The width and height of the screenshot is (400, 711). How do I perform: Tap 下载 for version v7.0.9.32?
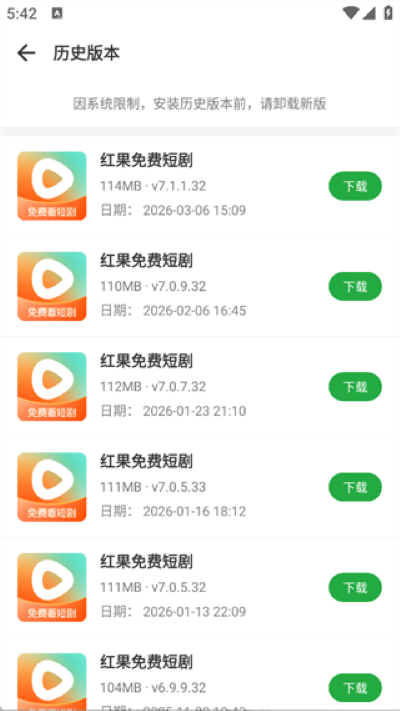pos(355,286)
